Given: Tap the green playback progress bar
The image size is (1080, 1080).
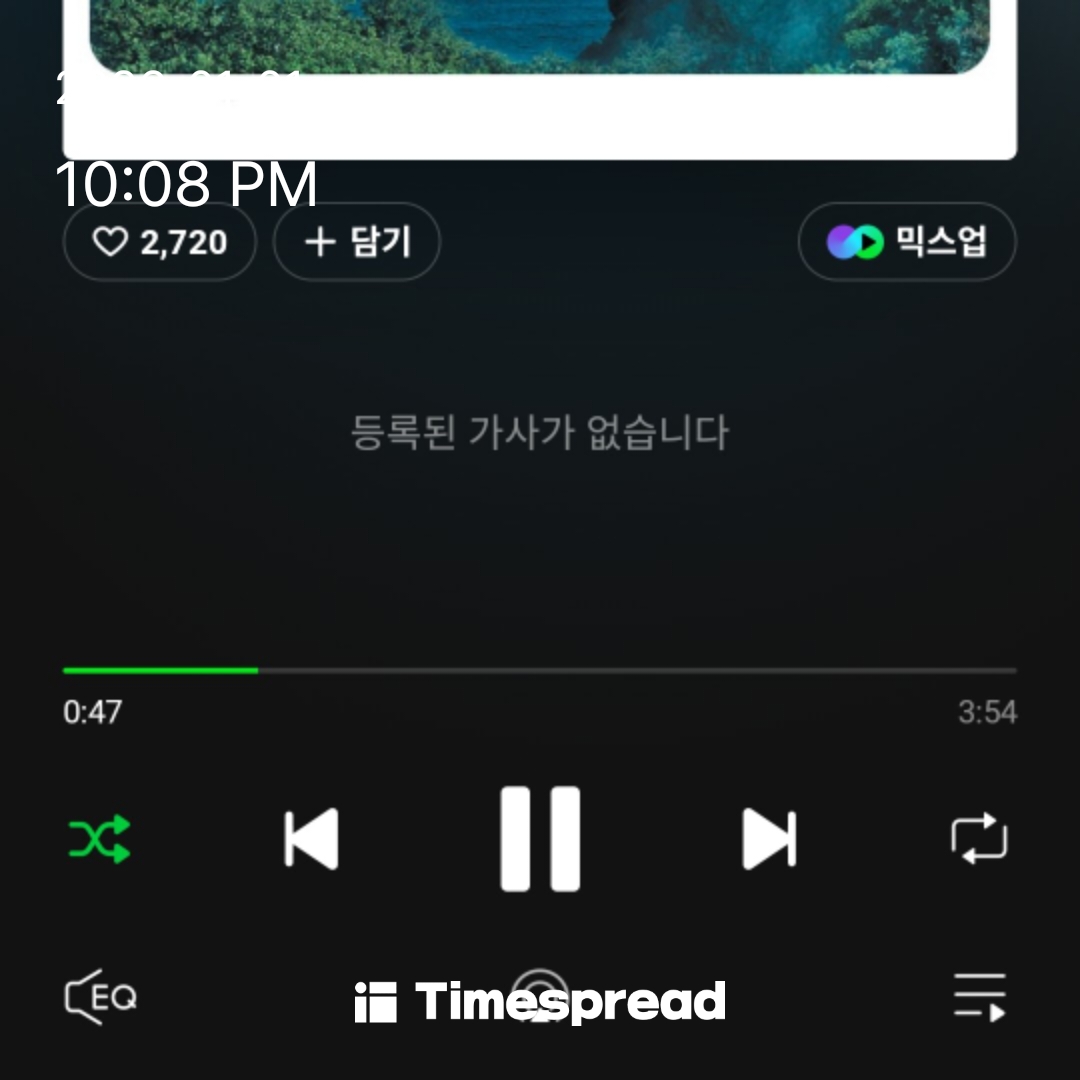Looking at the screenshot, I should [x=160, y=670].
